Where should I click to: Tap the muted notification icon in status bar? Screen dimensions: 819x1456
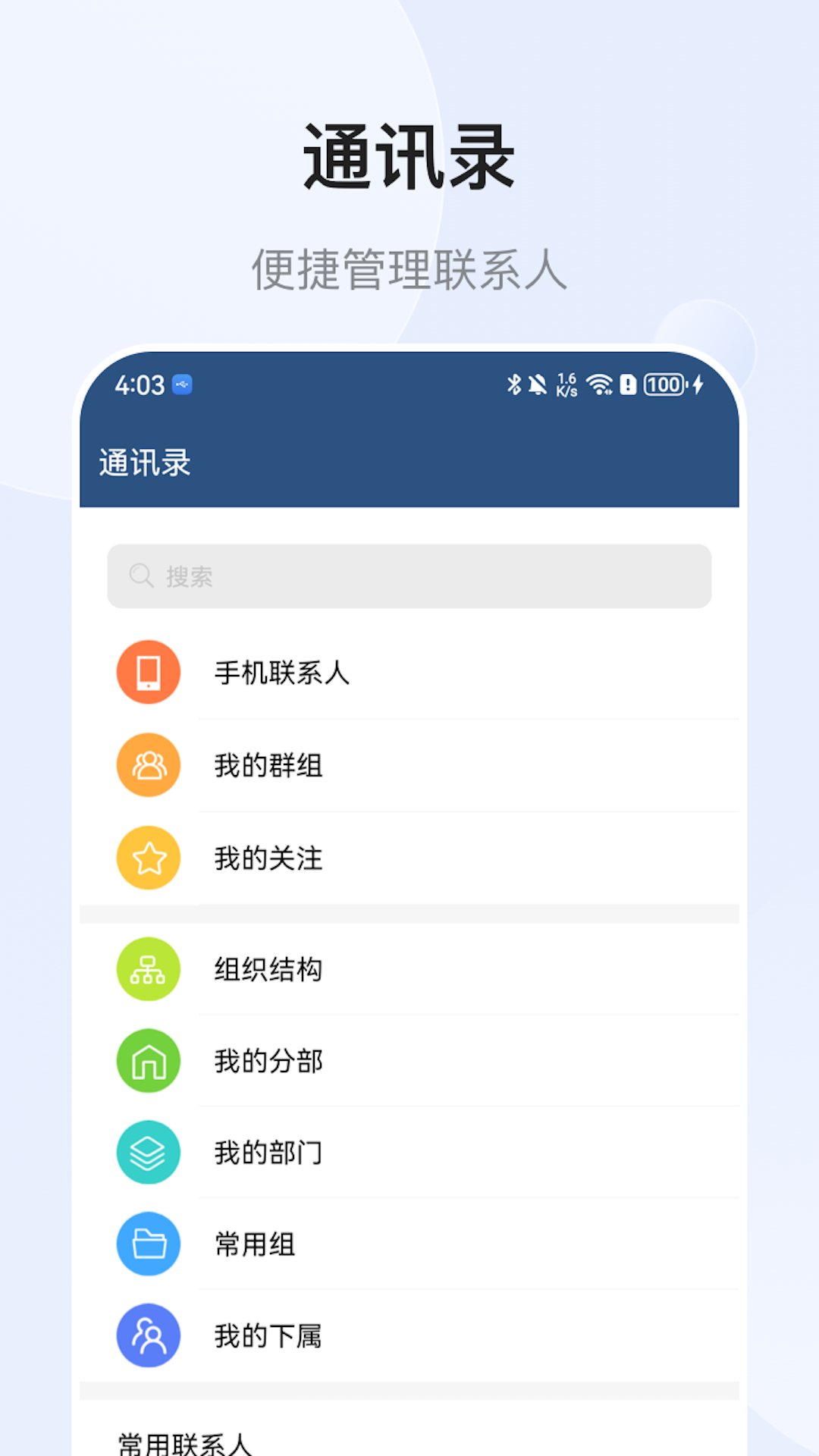(x=537, y=384)
